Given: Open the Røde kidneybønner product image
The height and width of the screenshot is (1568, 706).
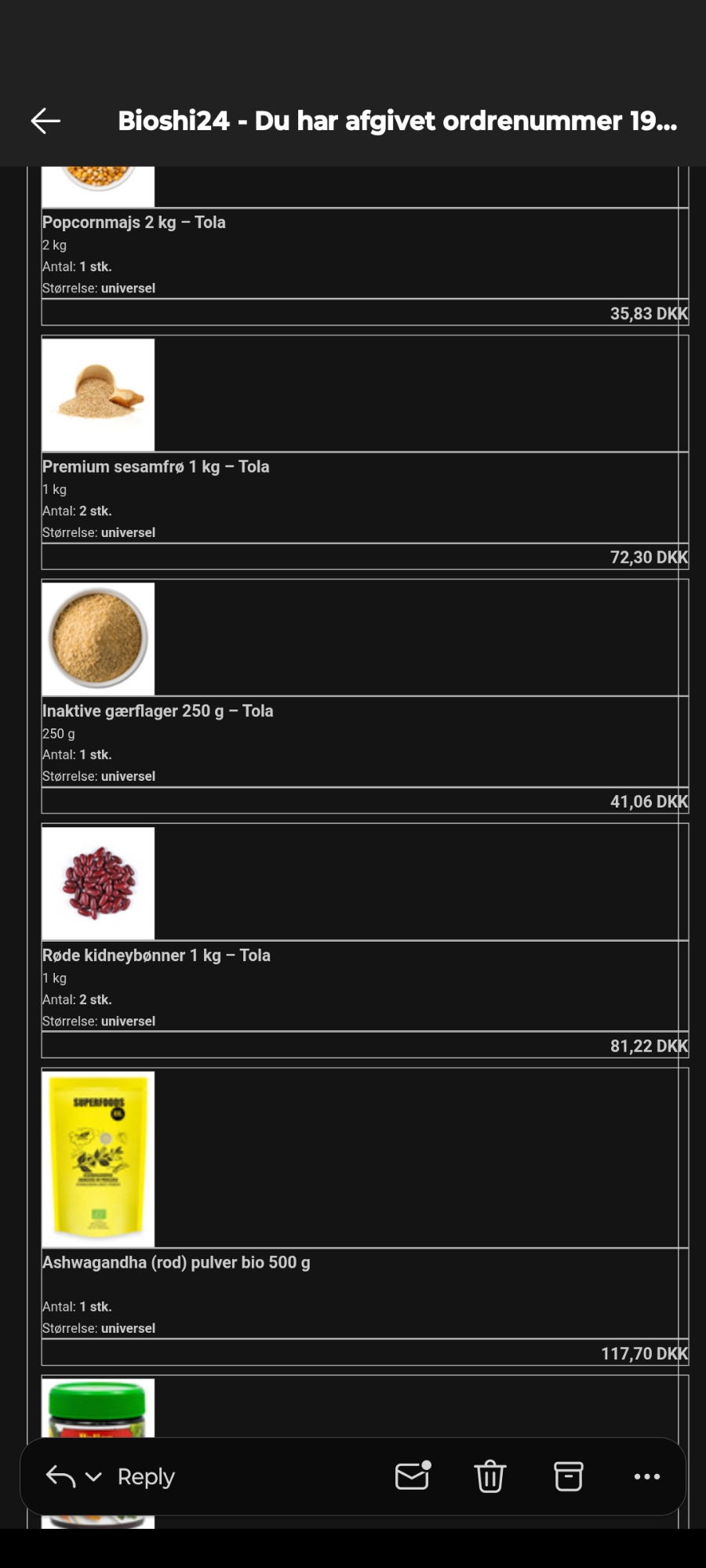Looking at the screenshot, I should (x=98, y=884).
